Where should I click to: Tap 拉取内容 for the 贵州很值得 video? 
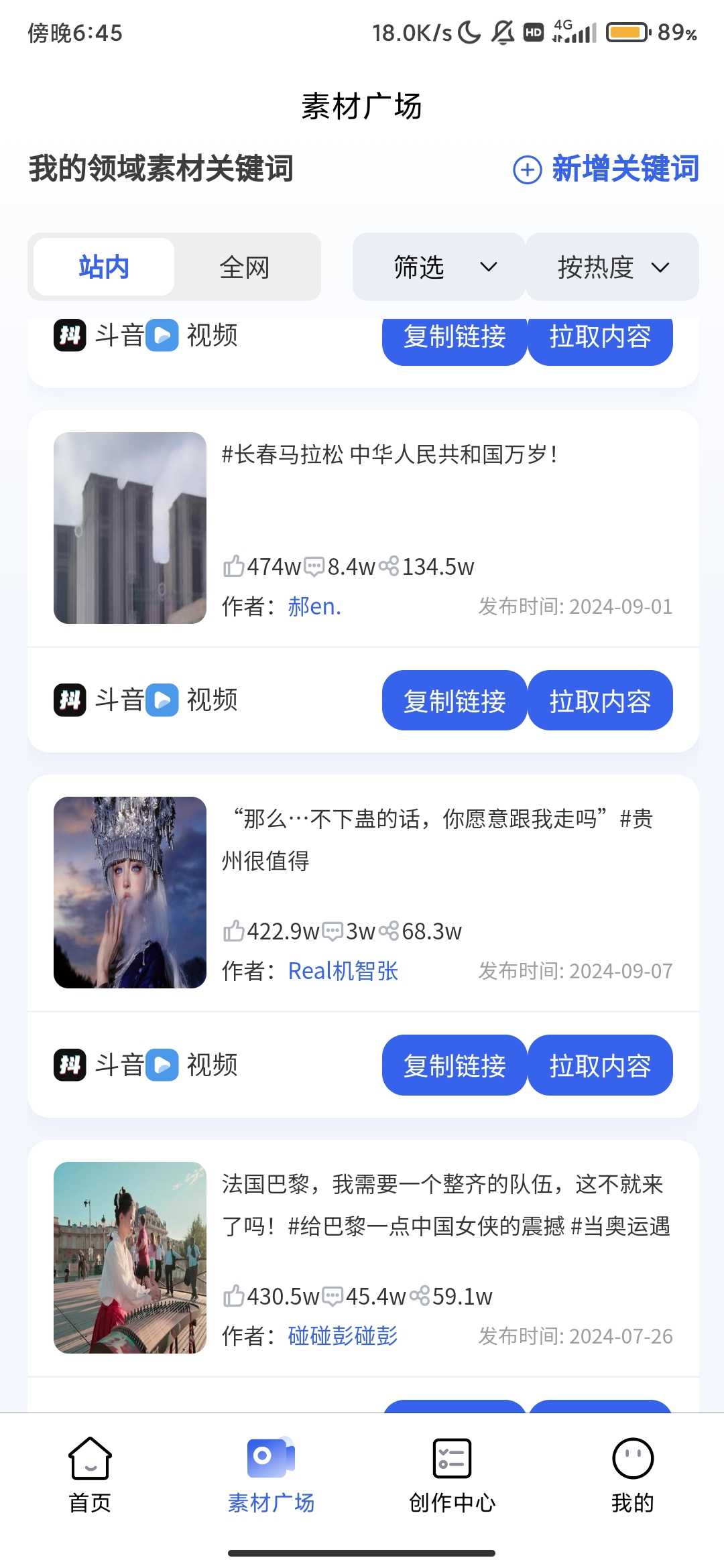[600, 1065]
